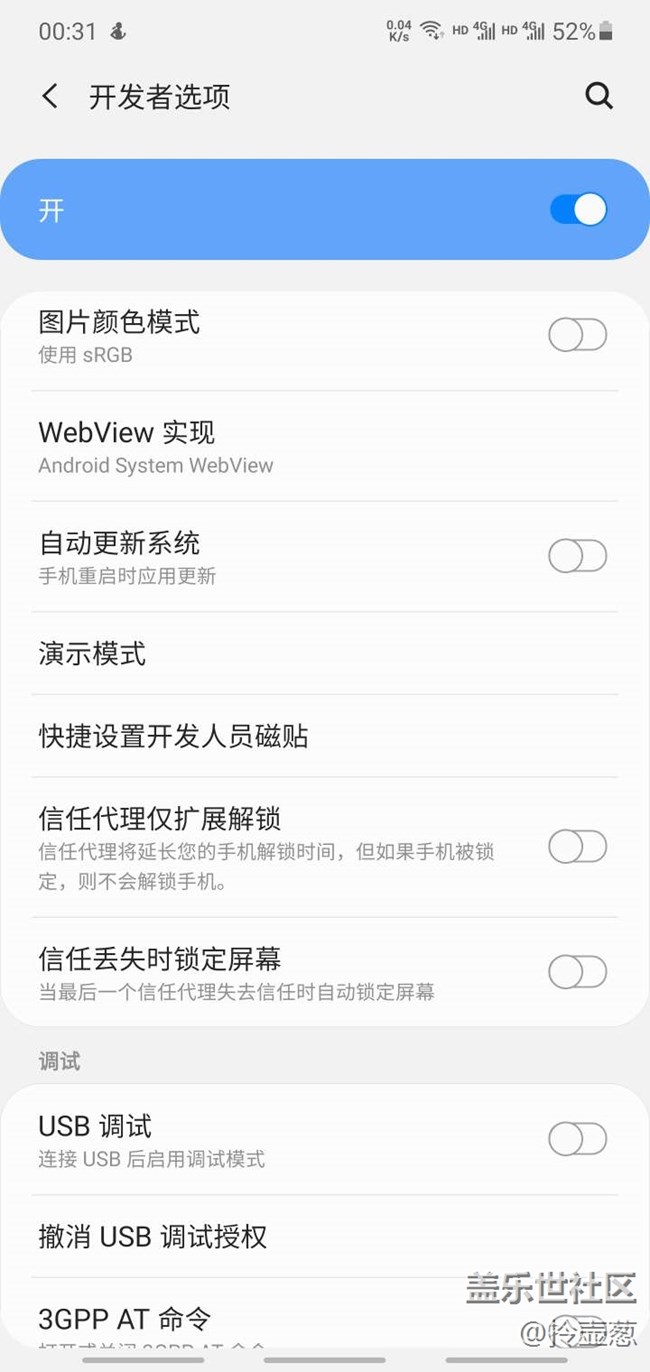Go back from 开发者选项

[50, 97]
